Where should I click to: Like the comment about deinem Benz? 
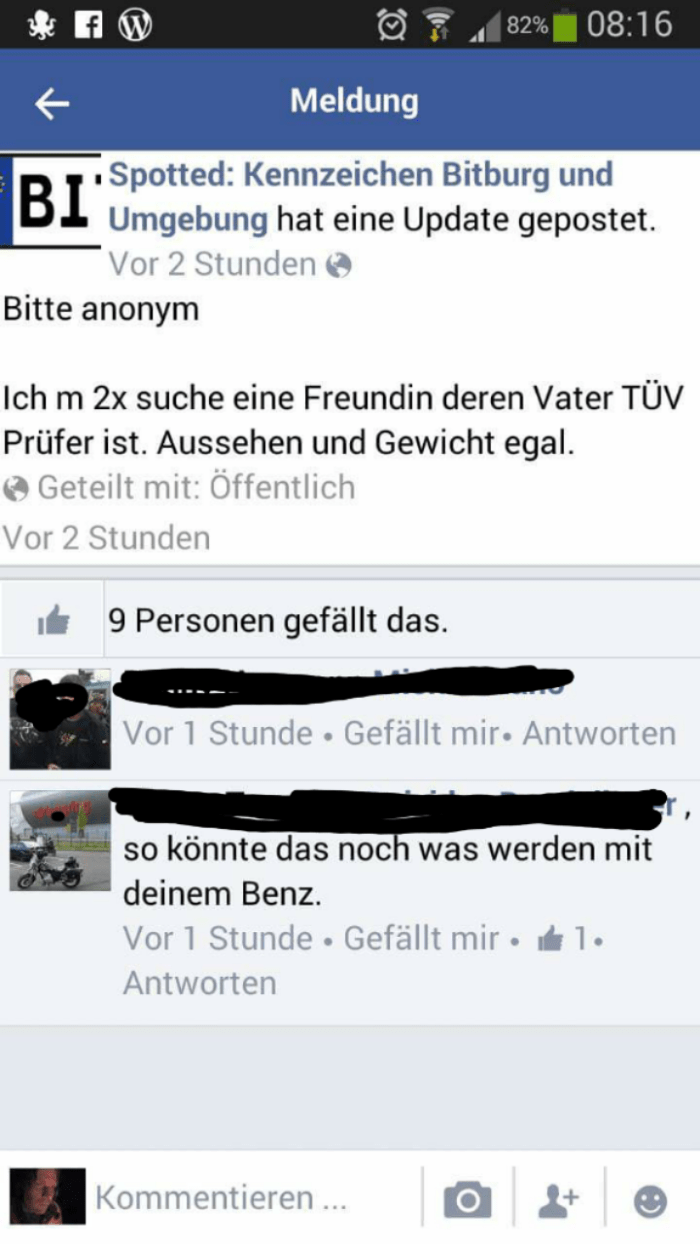[420, 939]
